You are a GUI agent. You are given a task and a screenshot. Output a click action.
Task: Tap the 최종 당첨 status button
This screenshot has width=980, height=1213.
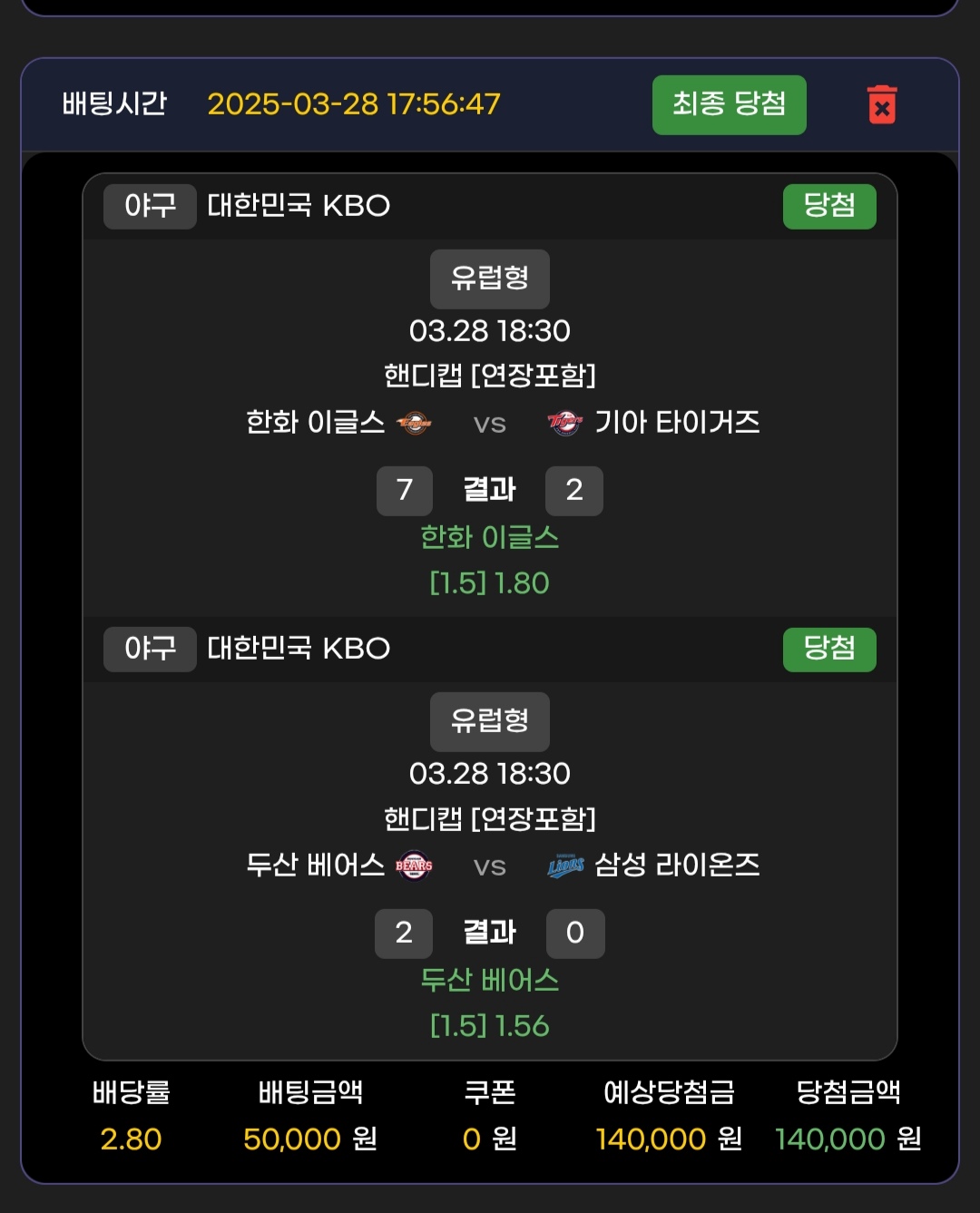click(x=729, y=104)
